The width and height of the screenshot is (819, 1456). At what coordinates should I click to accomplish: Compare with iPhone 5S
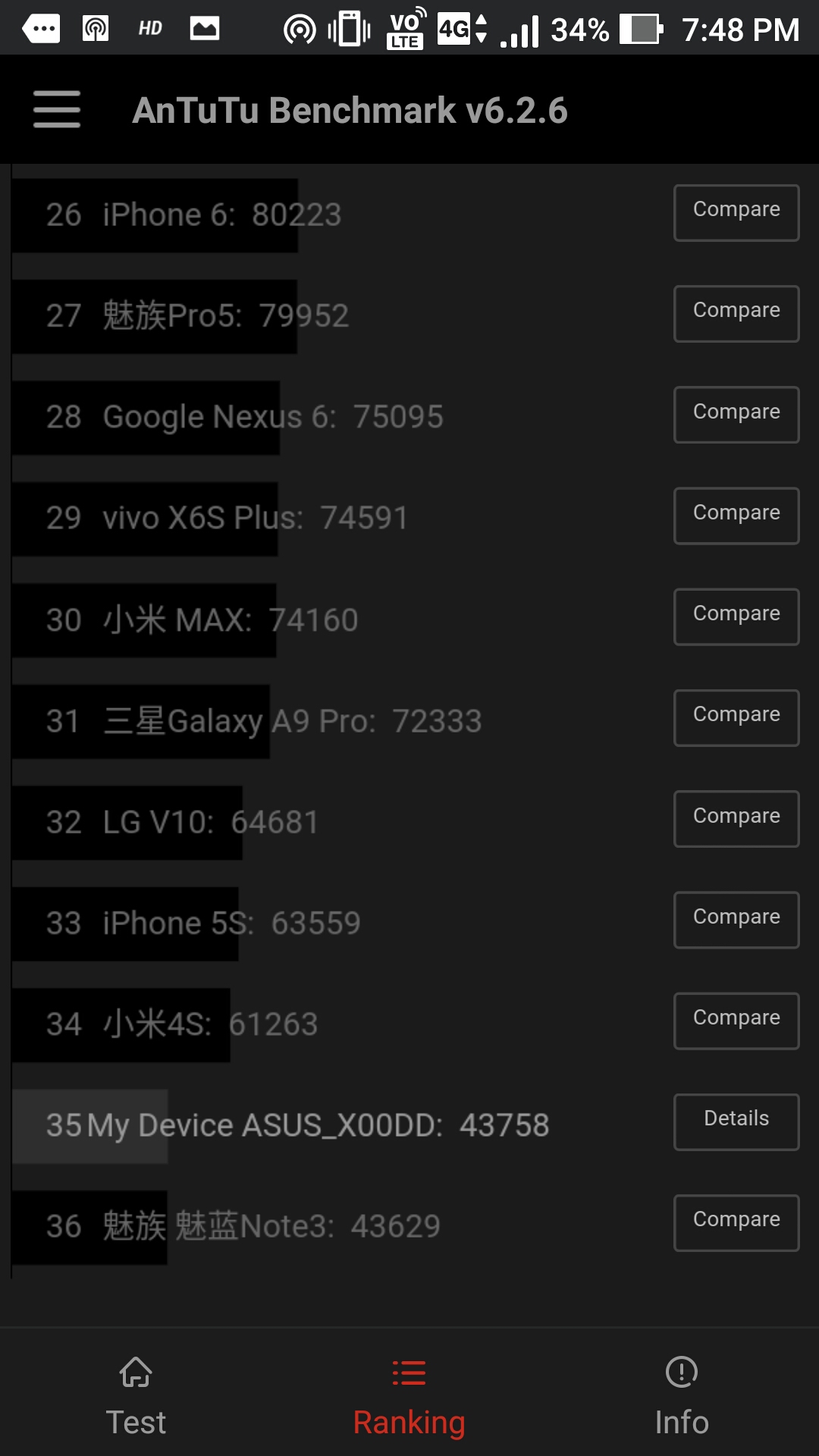point(736,920)
